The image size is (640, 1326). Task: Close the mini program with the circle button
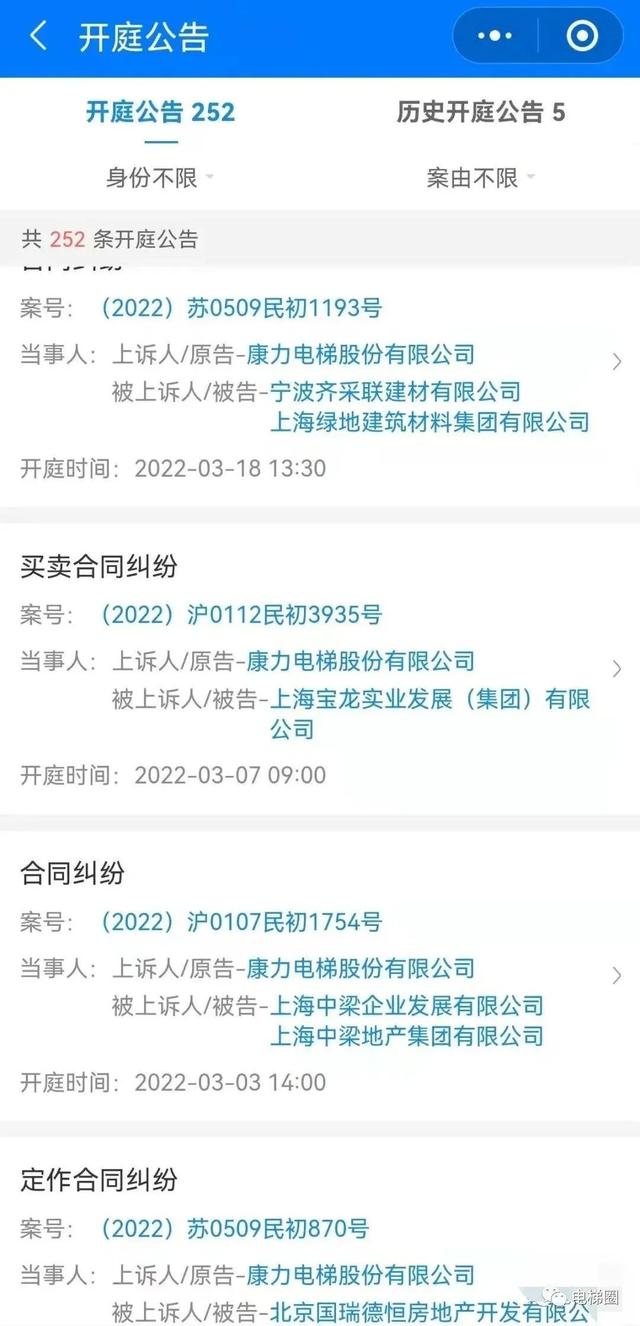tap(582, 37)
